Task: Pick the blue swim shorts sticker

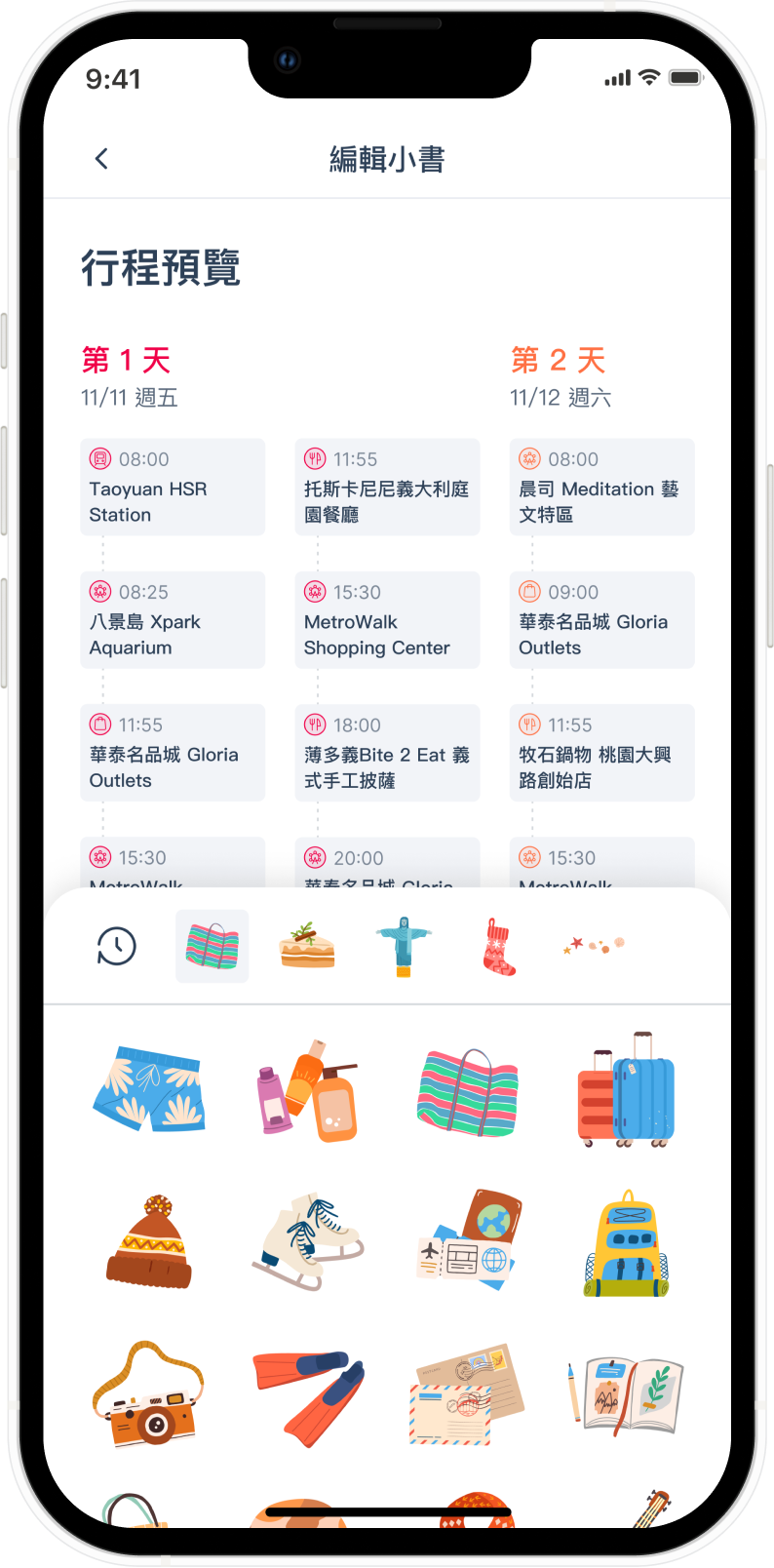Action: (149, 1088)
